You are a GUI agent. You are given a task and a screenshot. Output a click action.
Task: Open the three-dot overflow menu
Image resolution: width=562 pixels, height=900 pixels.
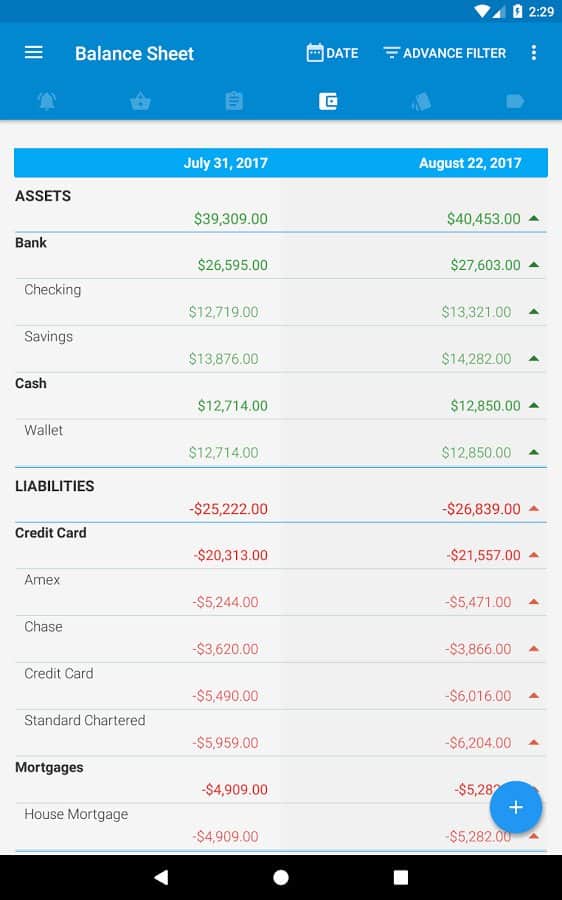(x=534, y=53)
